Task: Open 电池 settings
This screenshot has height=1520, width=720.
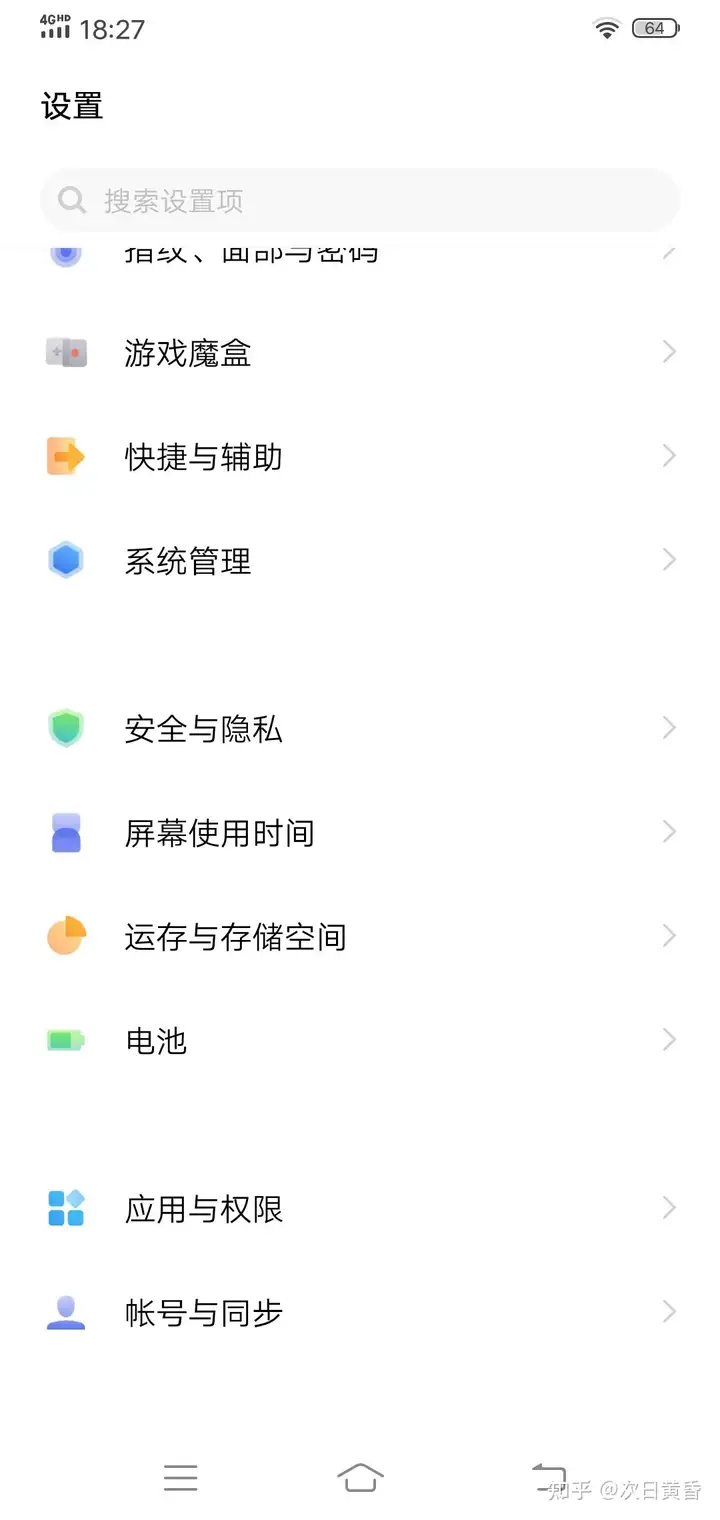Action: 360,1040
